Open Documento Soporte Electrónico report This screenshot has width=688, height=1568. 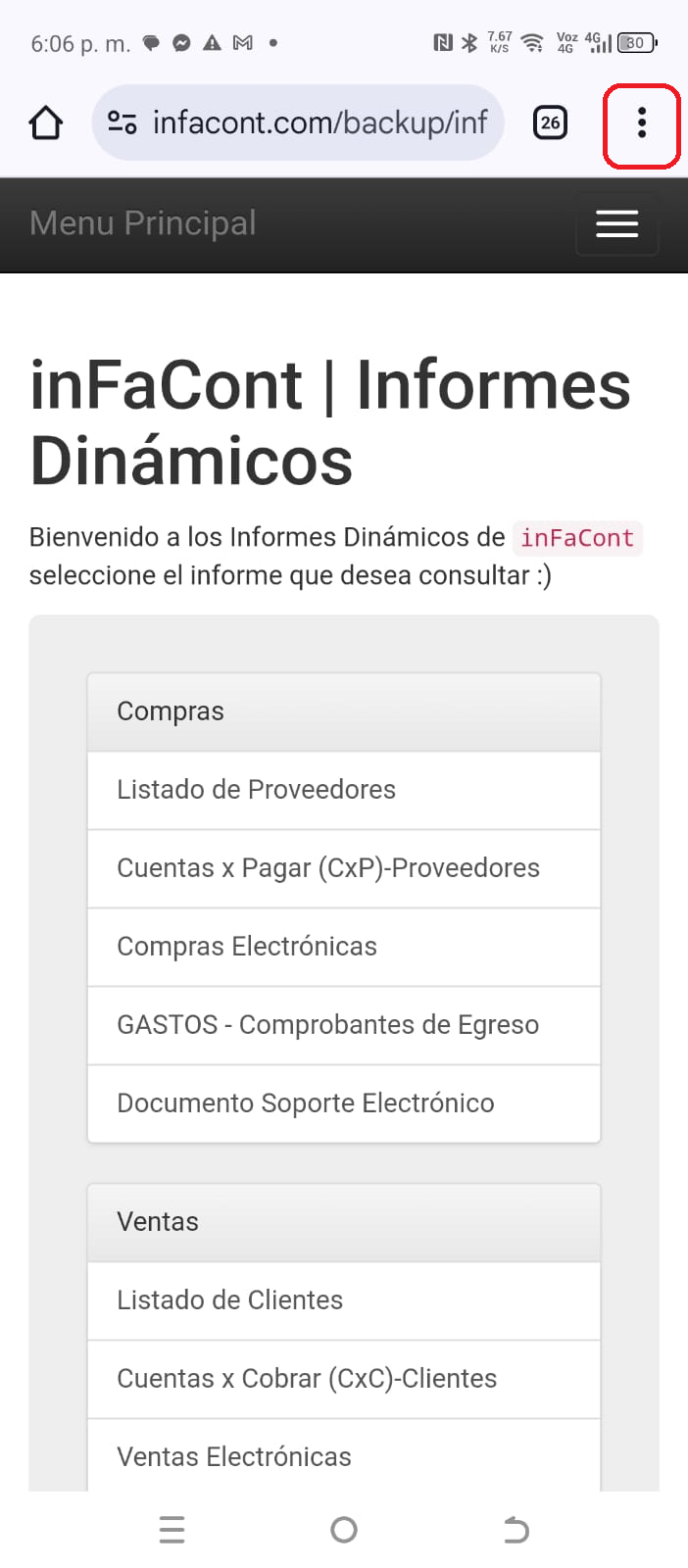tap(344, 1103)
